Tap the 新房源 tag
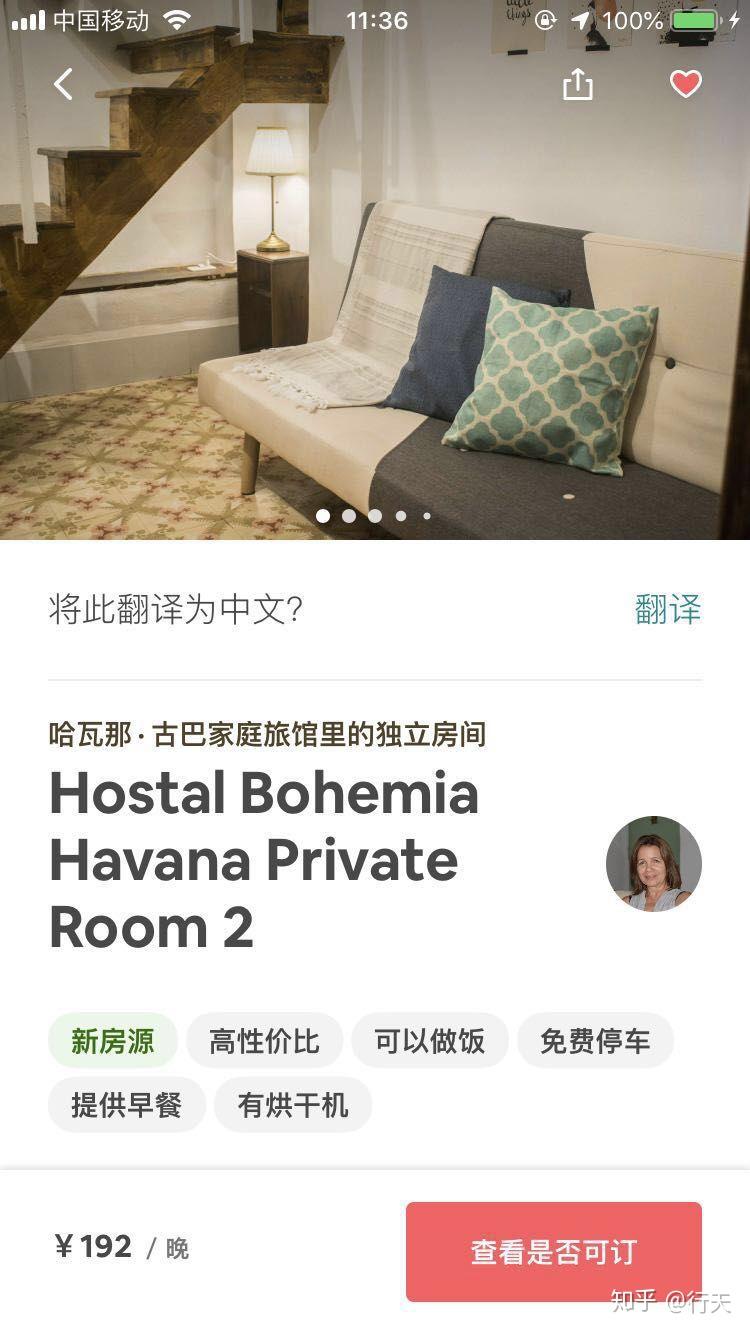750x1334 pixels. tap(112, 1041)
